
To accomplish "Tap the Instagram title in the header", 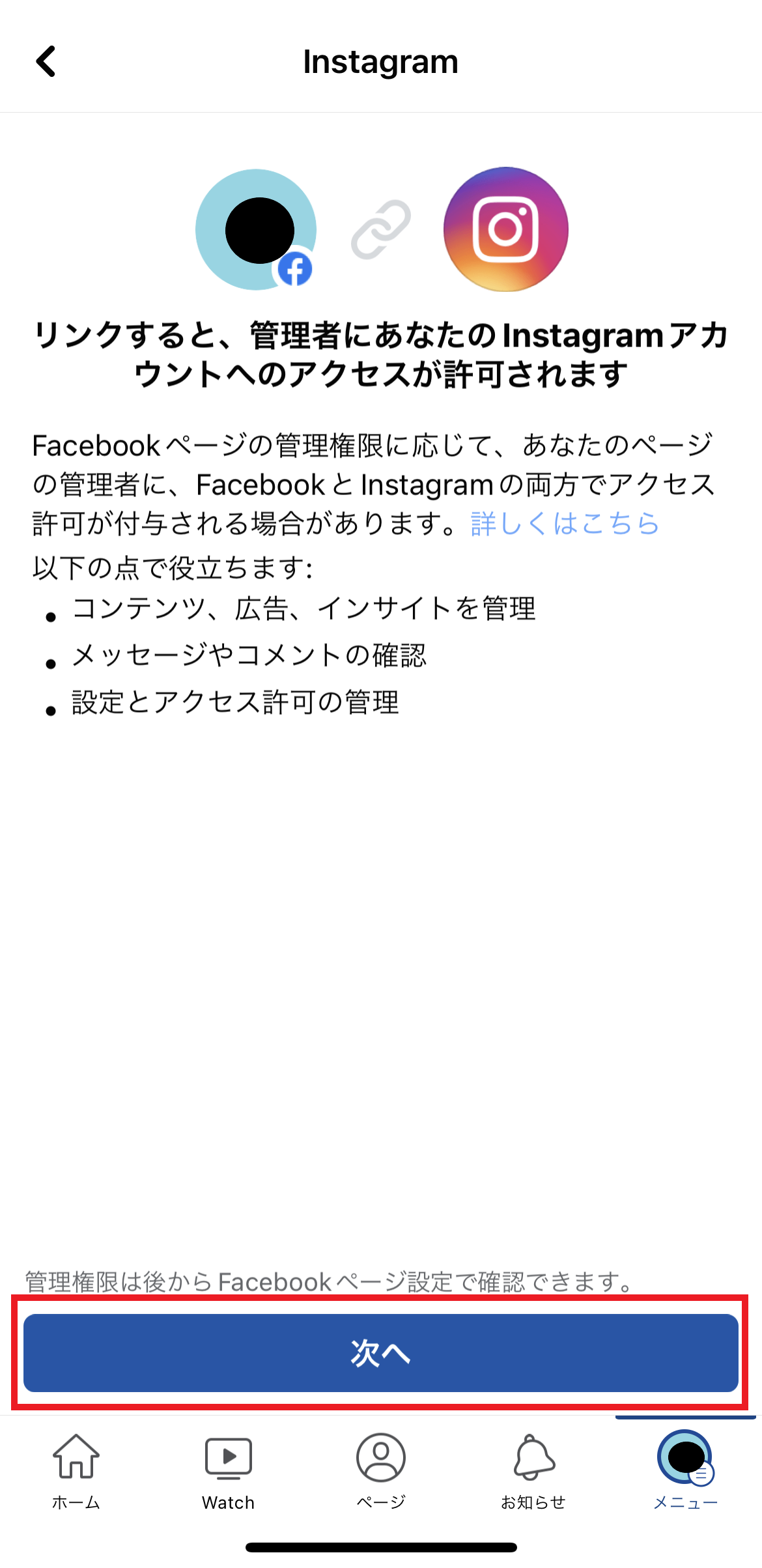I will click(380, 62).
